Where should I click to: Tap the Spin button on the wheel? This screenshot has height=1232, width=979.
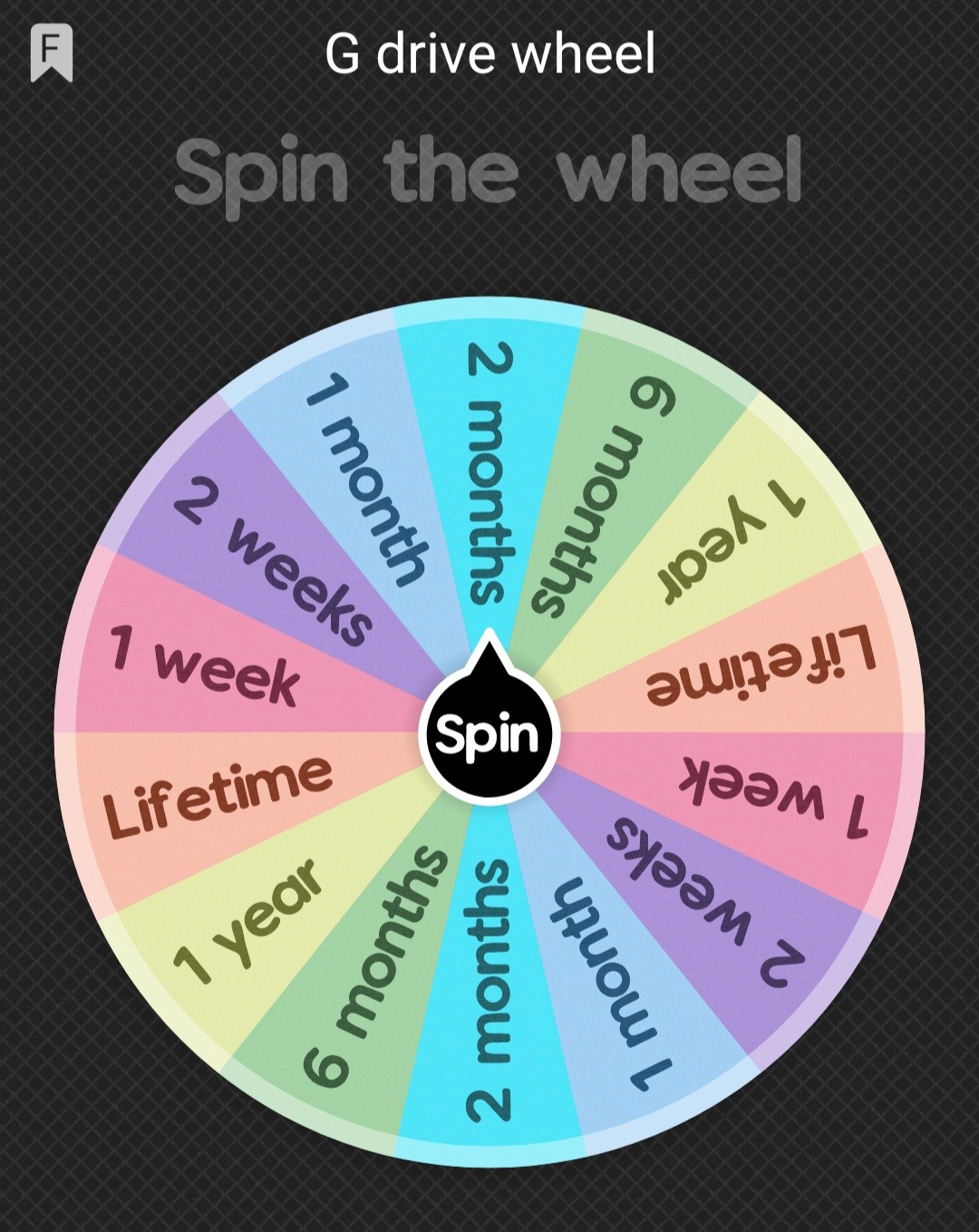[489, 734]
